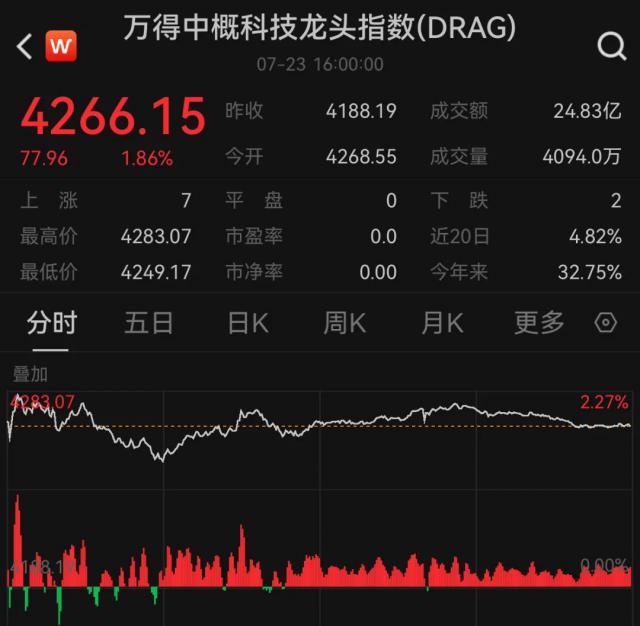
Task: Show the 月K chart tab
Action: tap(442, 322)
